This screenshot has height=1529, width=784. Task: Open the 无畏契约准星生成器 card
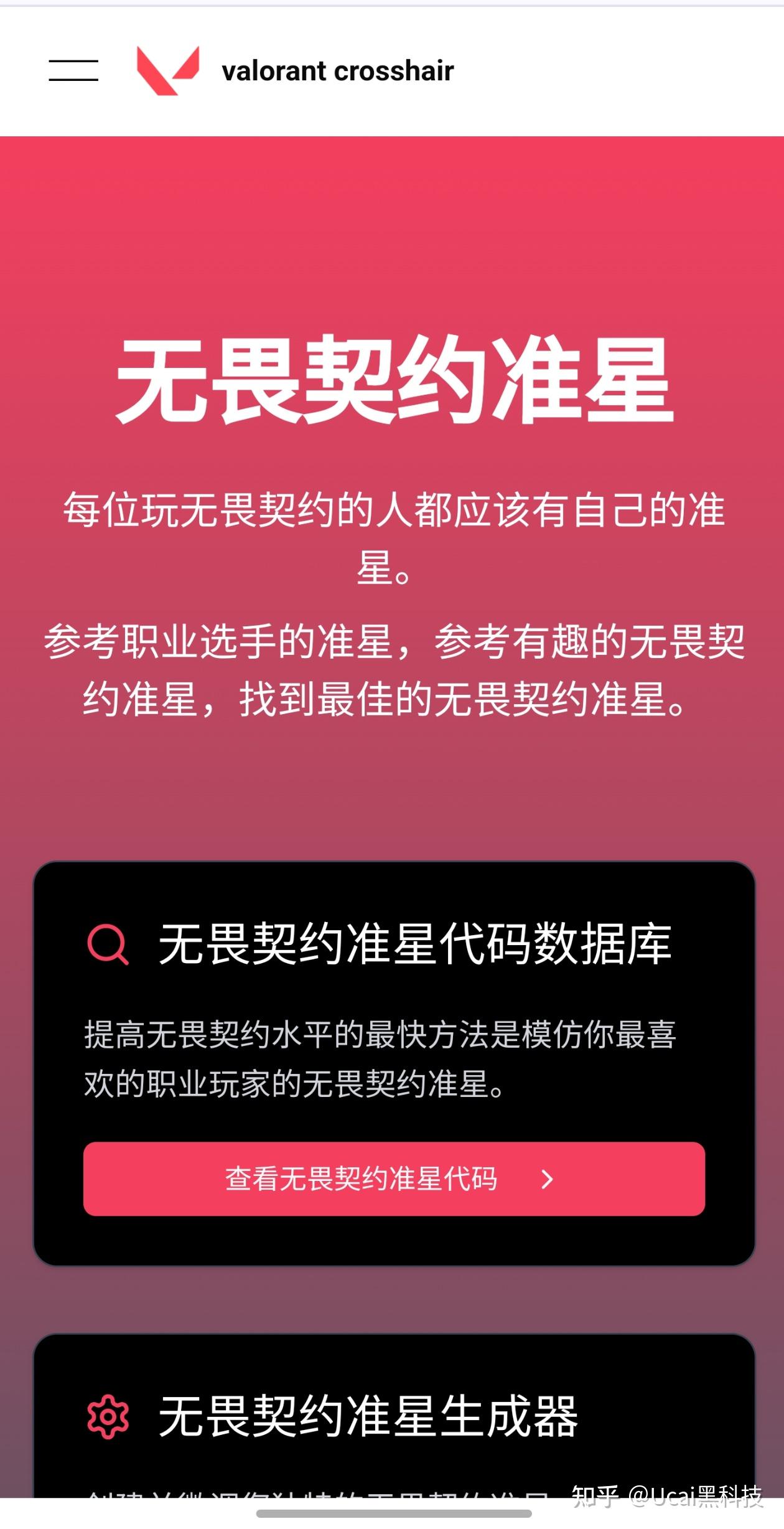point(368,1416)
